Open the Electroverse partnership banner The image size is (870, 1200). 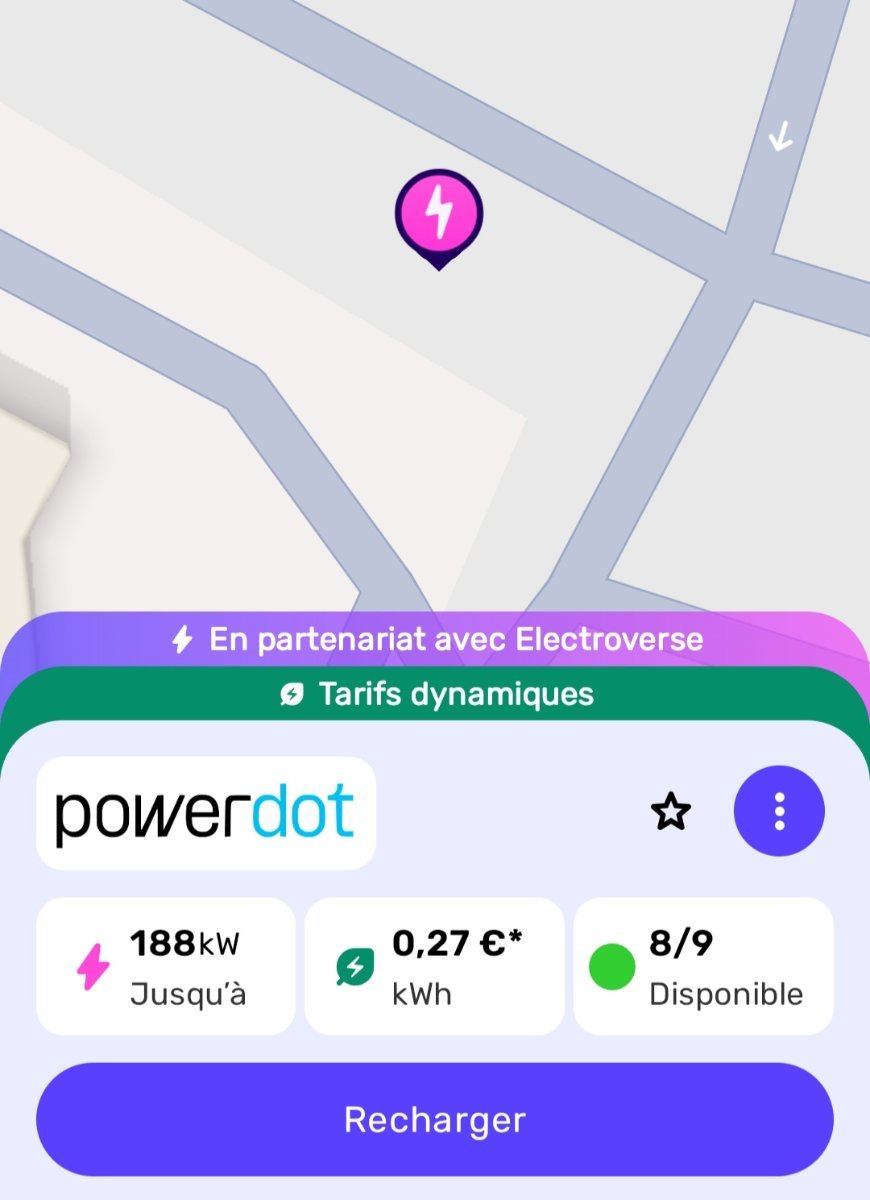point(434,639)
